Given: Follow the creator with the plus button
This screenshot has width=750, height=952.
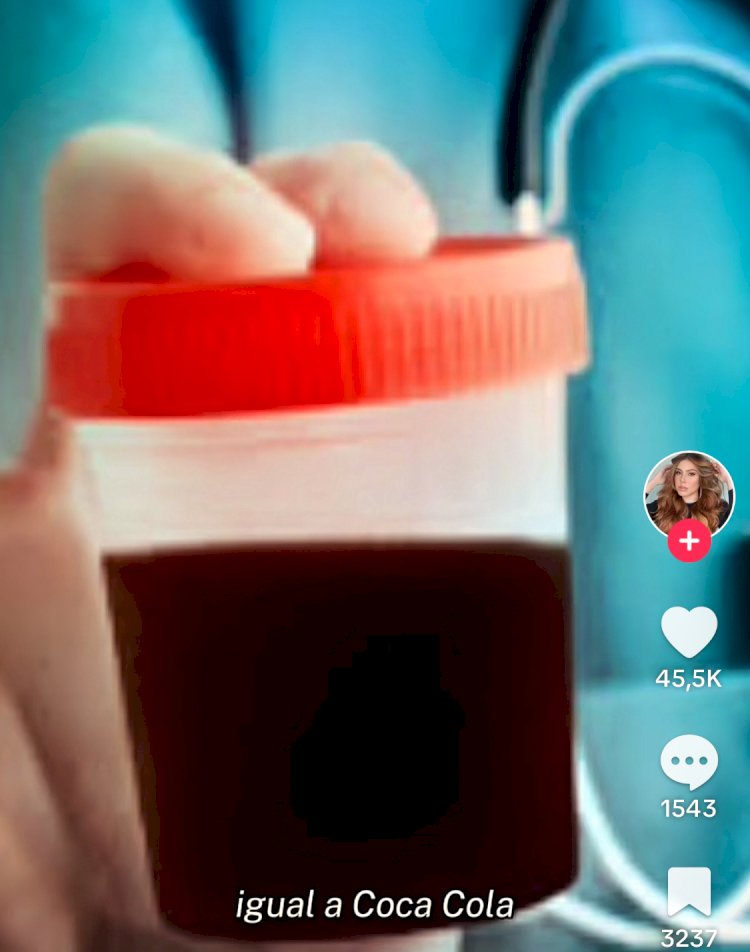Looking at the screenshot, I should [689, 542].
